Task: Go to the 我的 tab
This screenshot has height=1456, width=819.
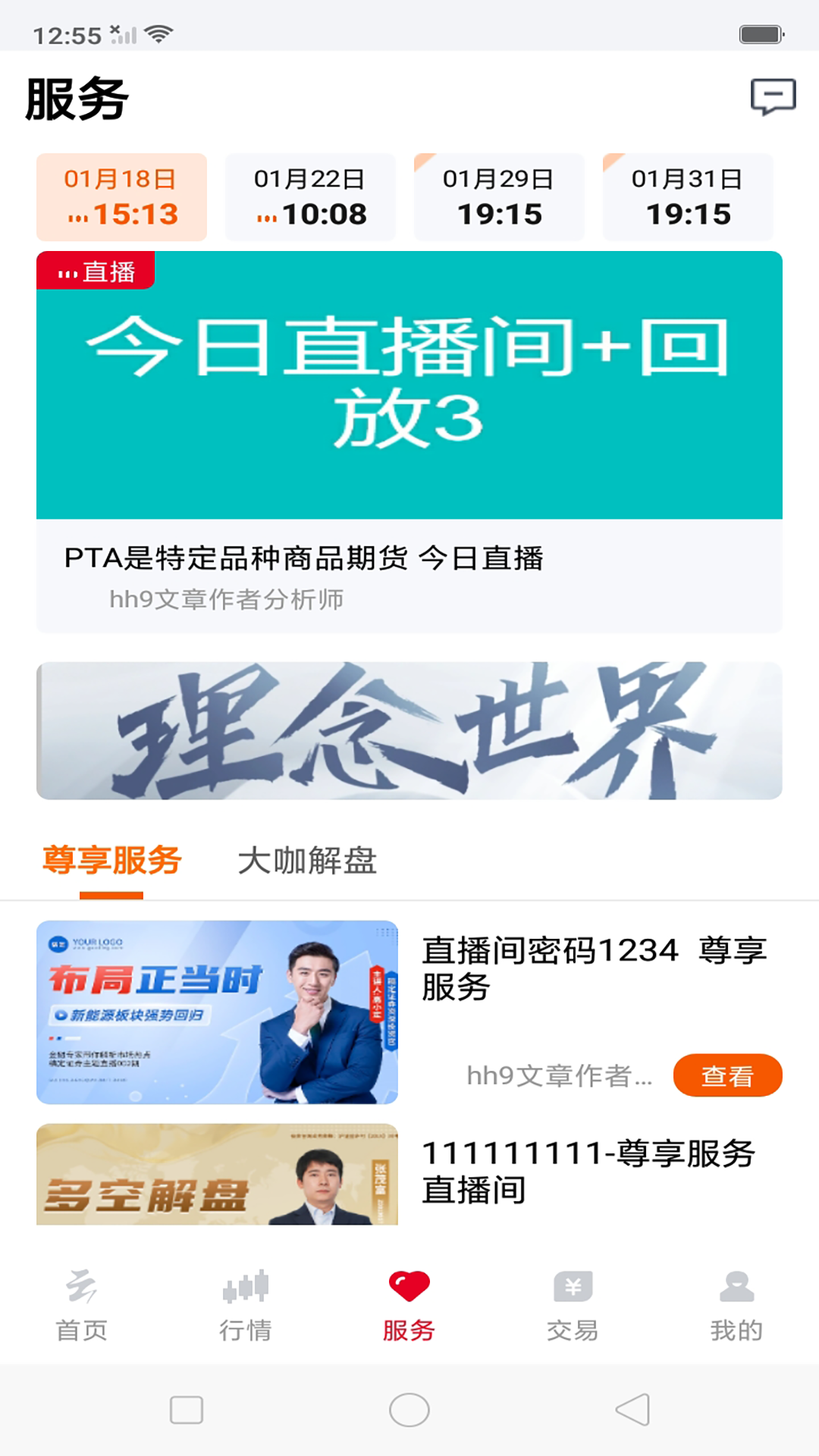Action: coord(736,1306)
